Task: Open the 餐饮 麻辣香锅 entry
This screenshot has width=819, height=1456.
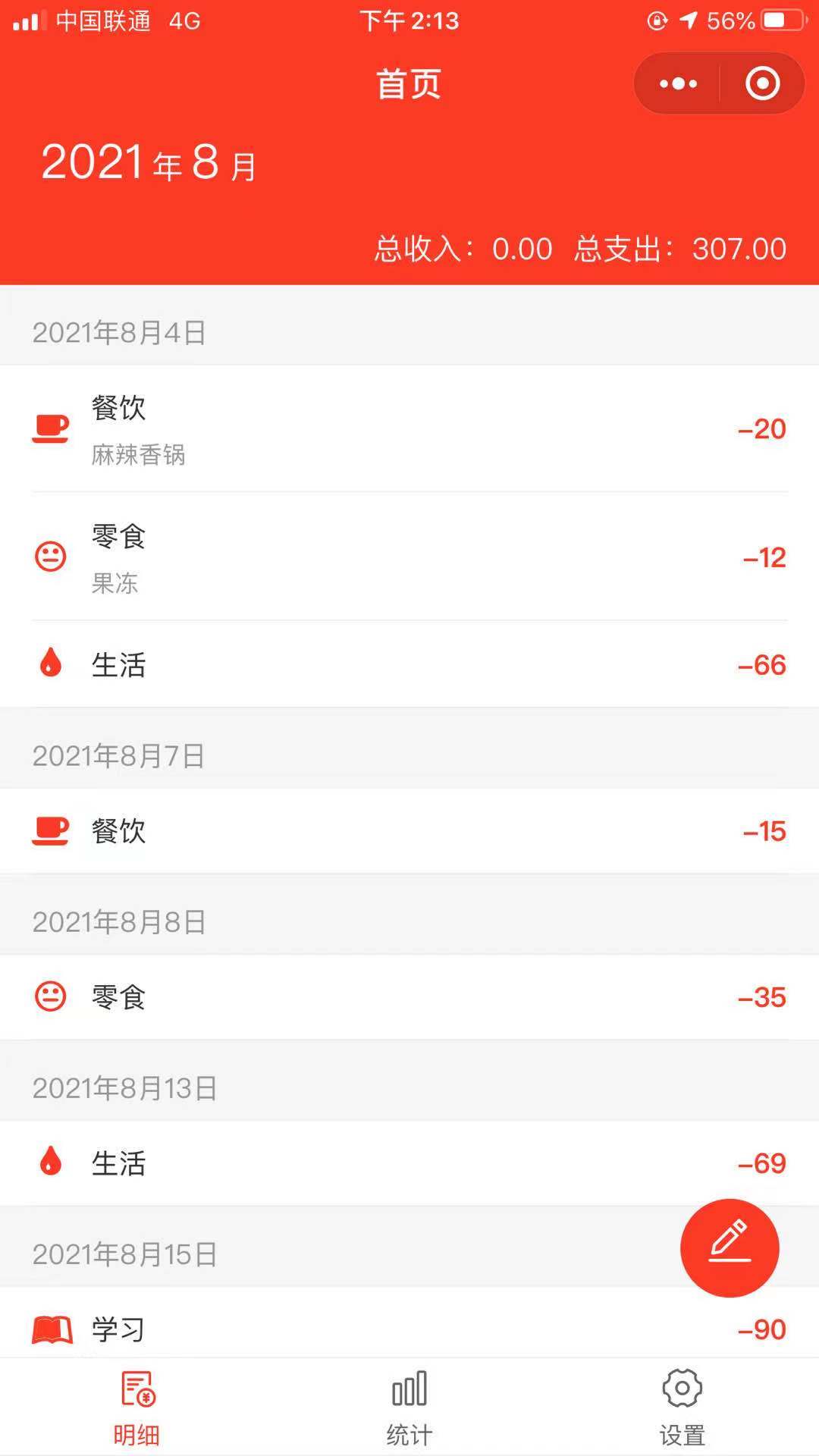Action: coord(409,428)
